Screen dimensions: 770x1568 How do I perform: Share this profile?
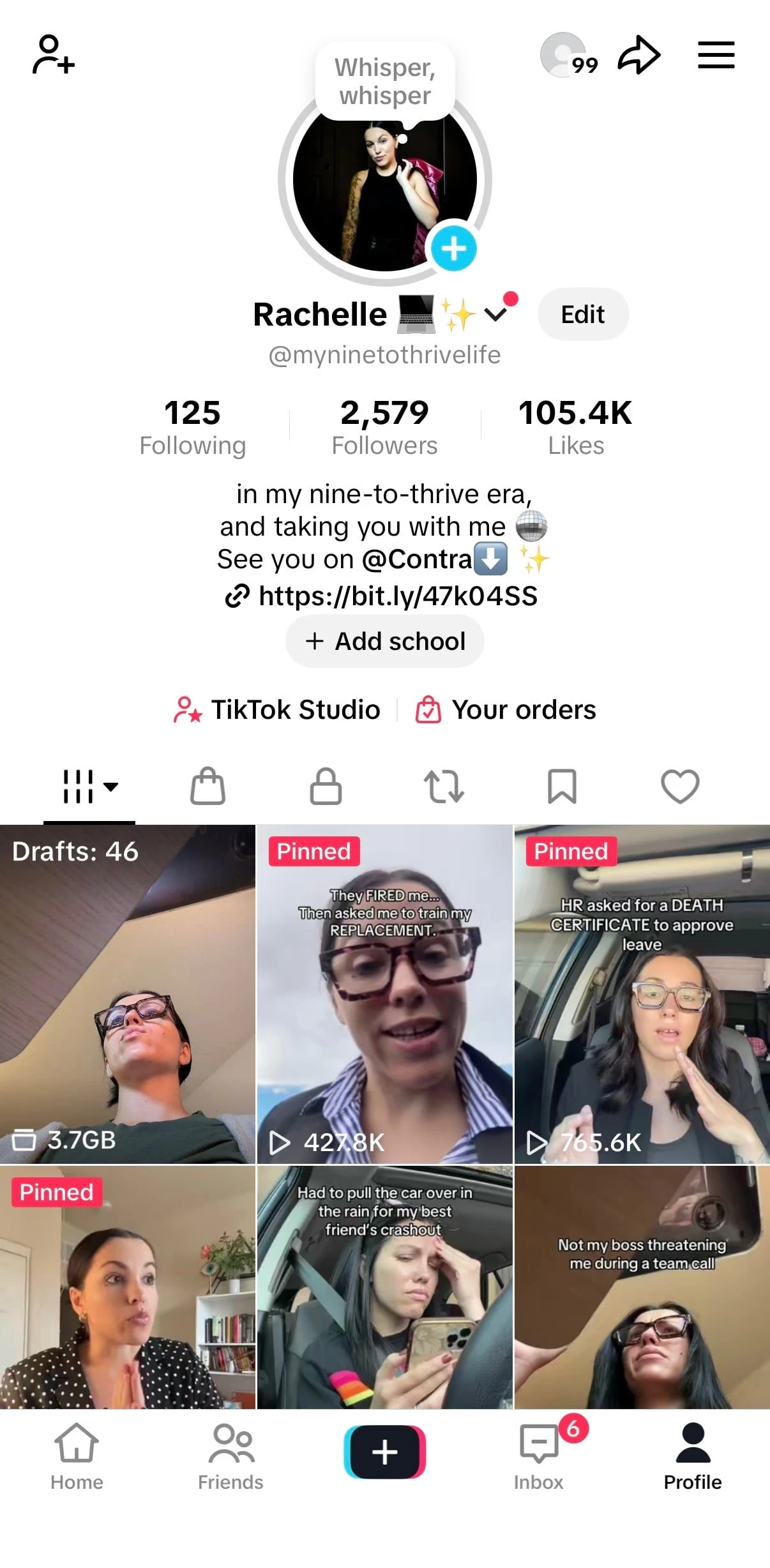[638, 56]
